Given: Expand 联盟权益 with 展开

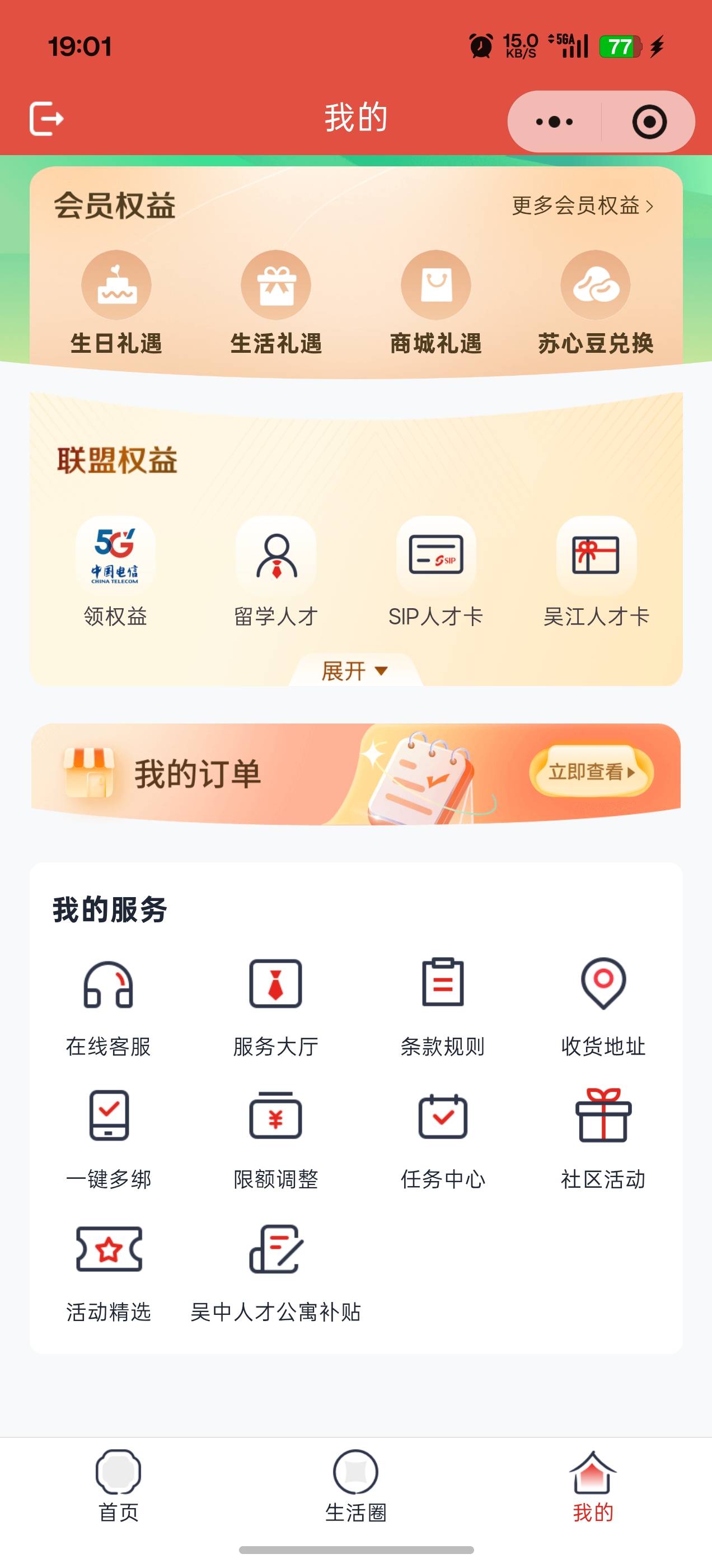Looking at the screenshot, I should coord(355,671).
